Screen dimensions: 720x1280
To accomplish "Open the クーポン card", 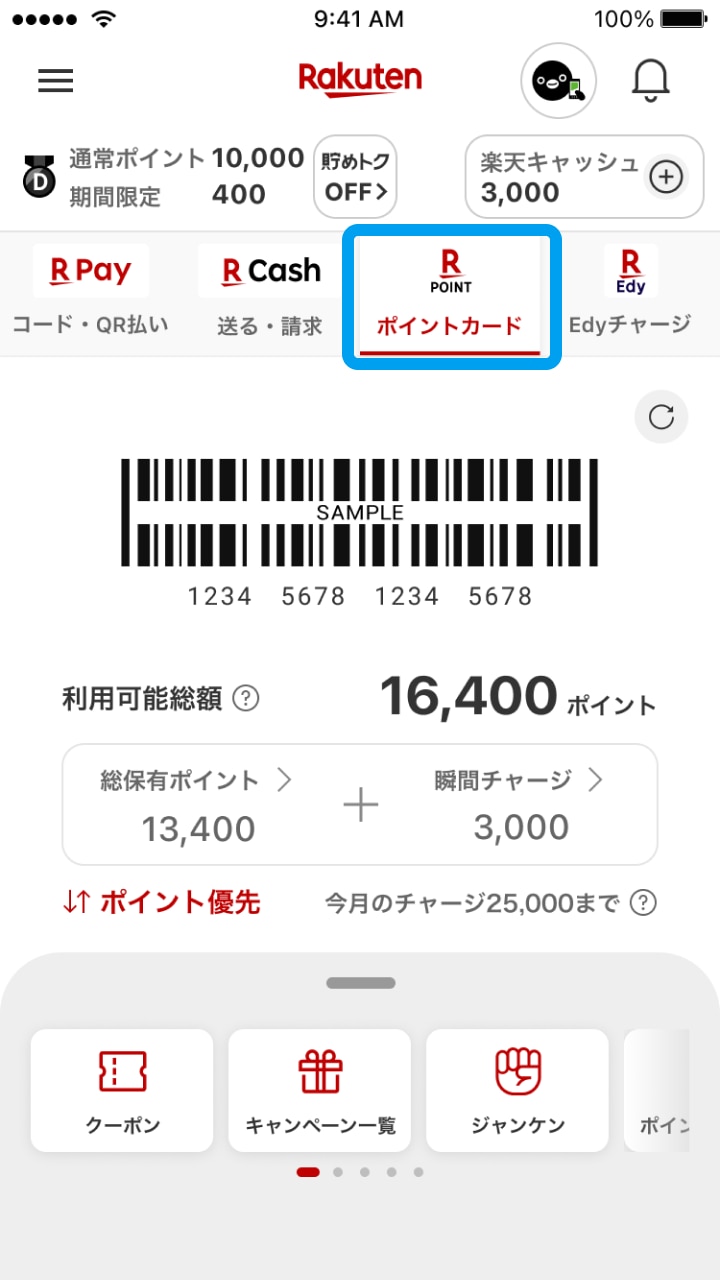I will [122, 1090].
